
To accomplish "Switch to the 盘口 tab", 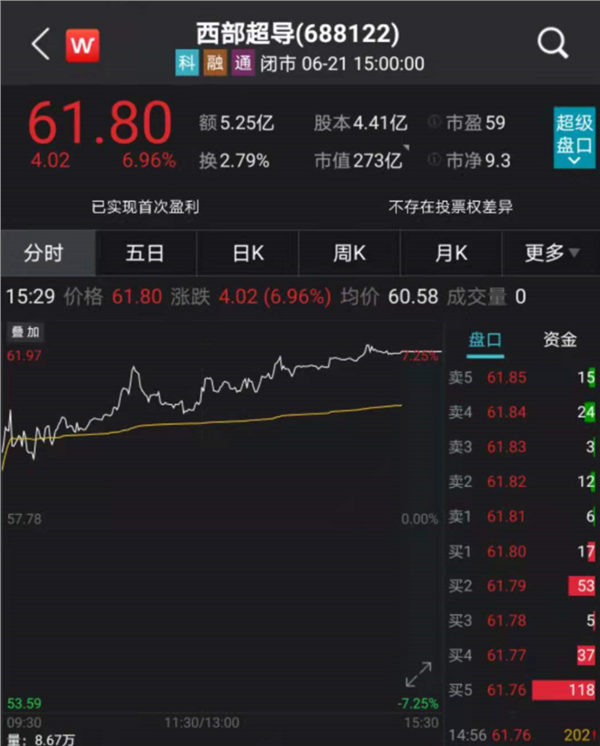I will 486,340.
